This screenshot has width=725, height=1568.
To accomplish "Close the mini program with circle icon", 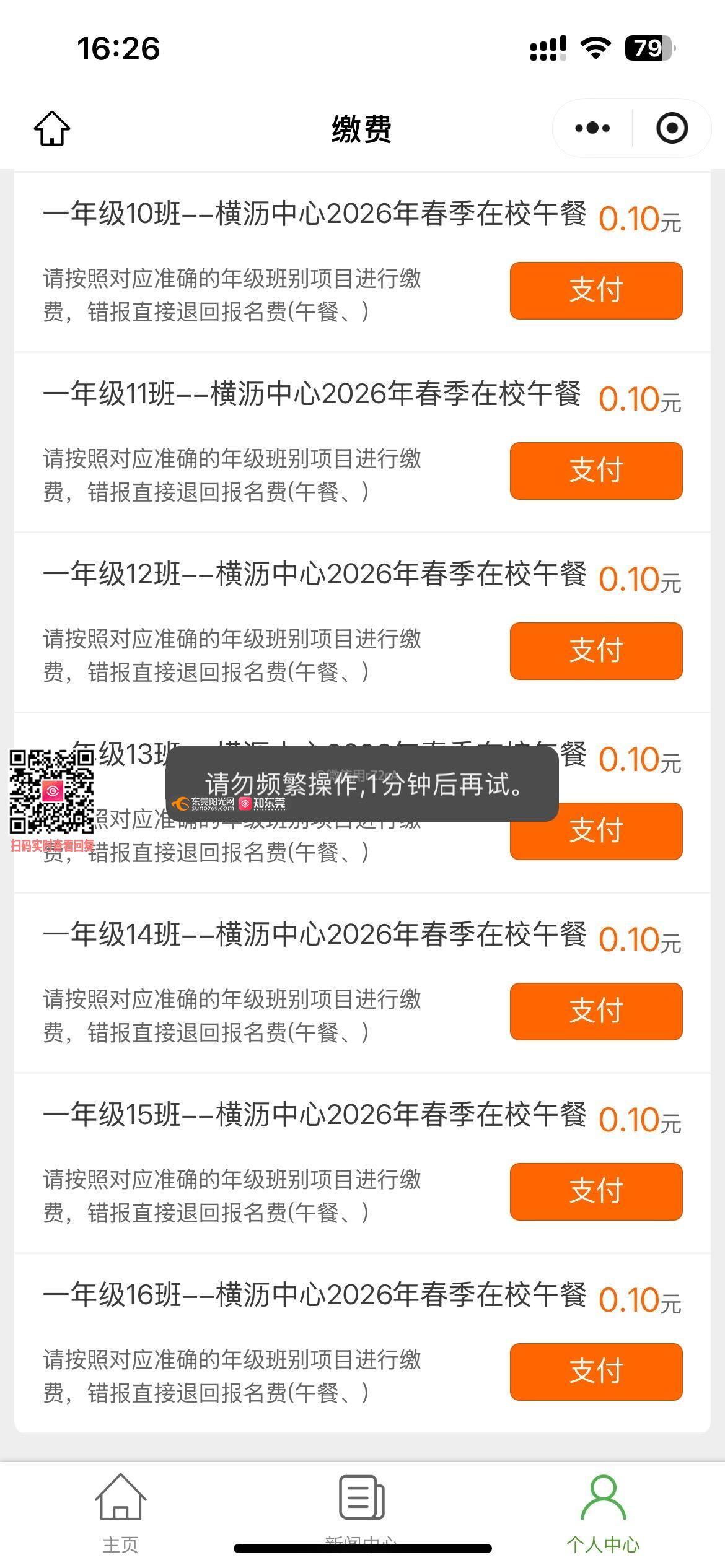I will [x=672, y=129].
